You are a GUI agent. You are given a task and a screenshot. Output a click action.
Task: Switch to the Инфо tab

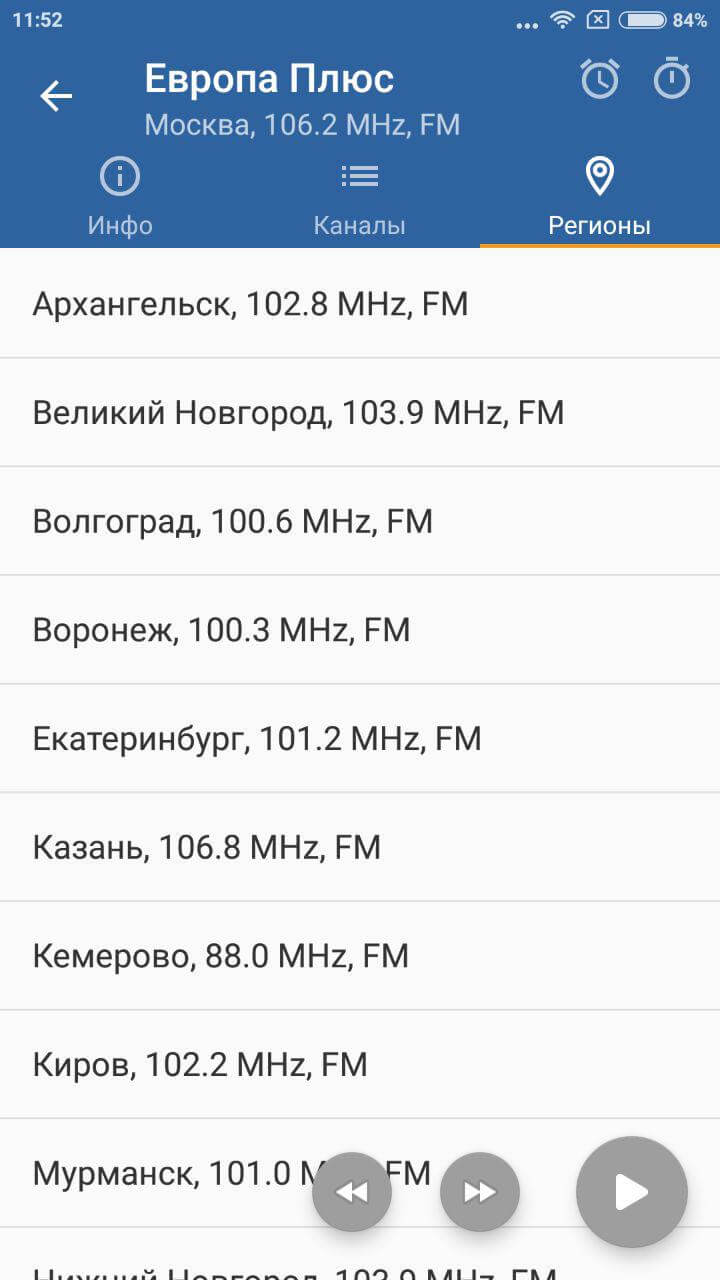(119, 225)
